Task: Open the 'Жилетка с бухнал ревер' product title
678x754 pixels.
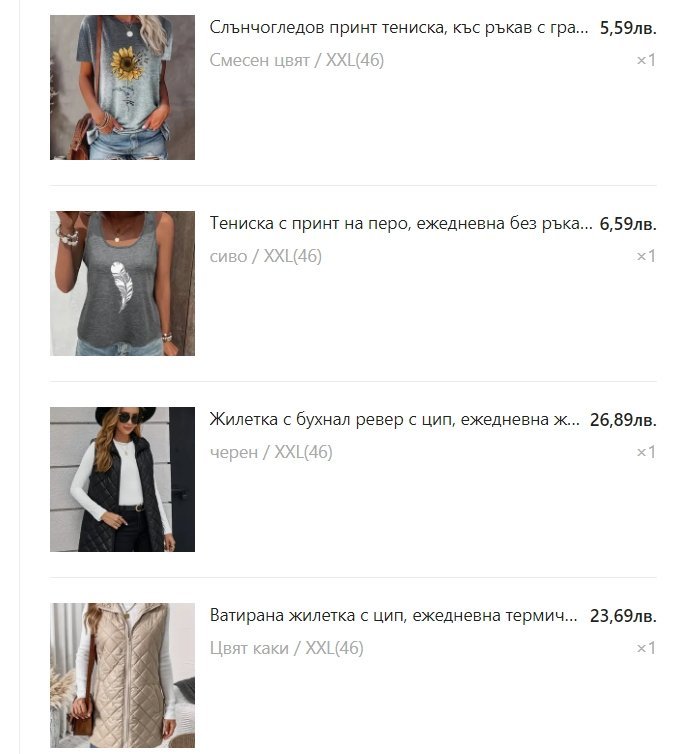Action: point(394,420)
